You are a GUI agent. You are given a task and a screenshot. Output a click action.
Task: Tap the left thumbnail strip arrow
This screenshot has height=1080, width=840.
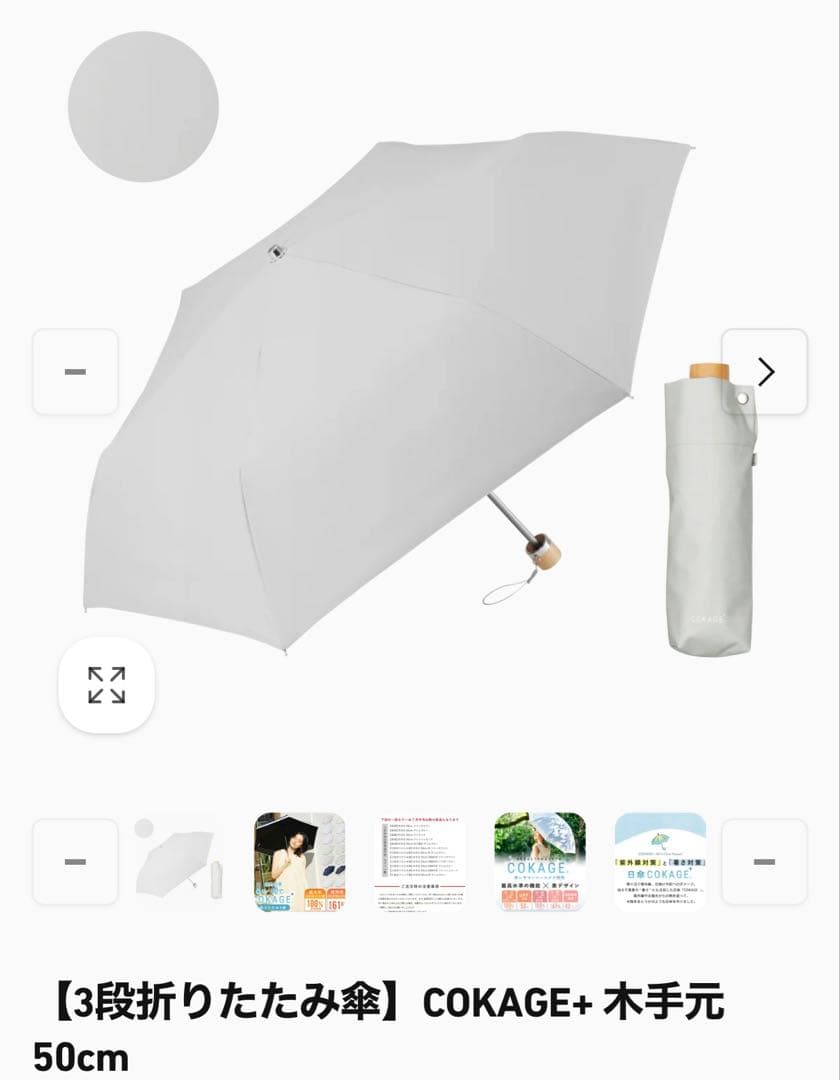point(75,861)
